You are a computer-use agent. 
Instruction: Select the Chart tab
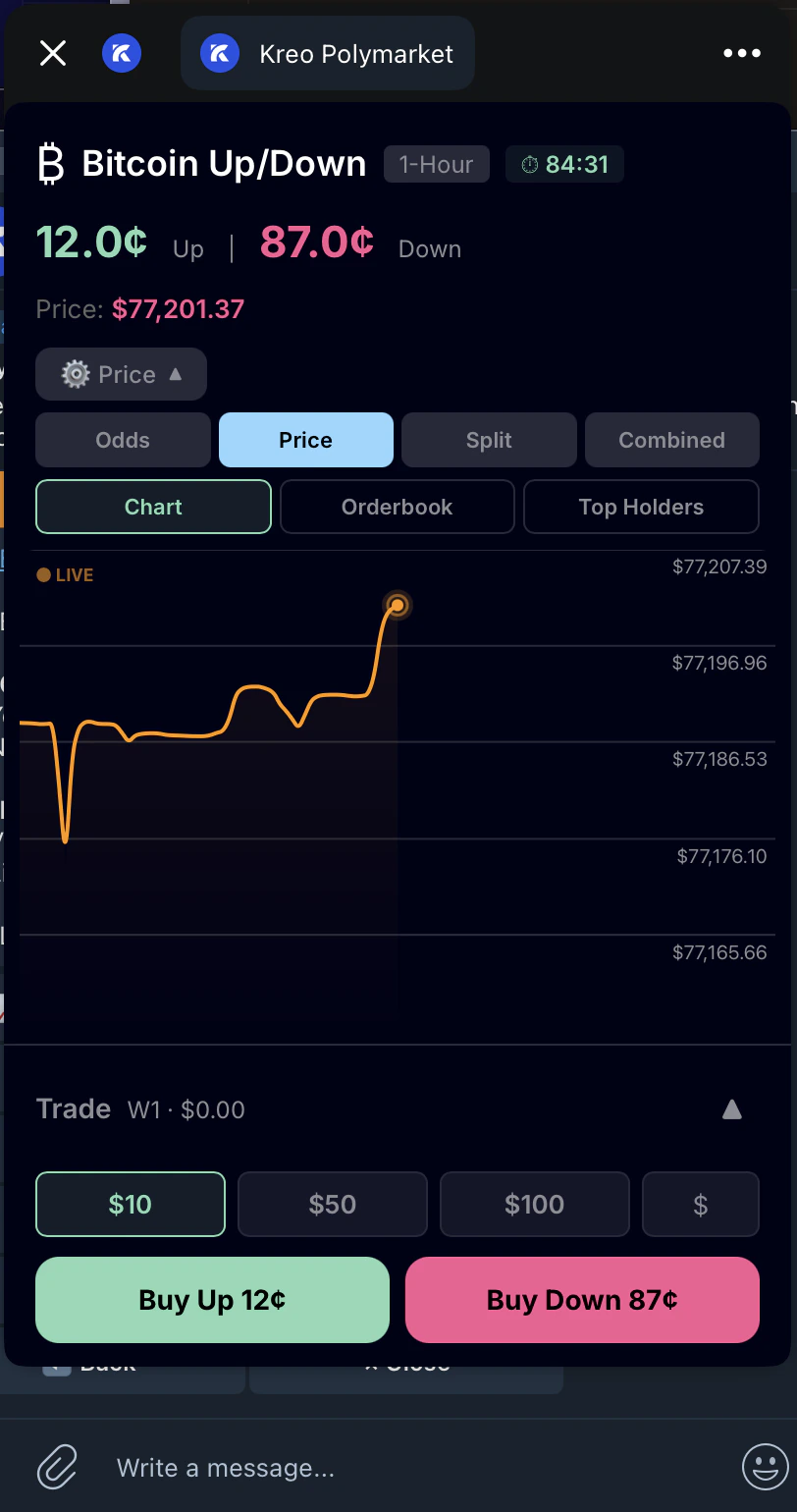click(x=153, y=507)
